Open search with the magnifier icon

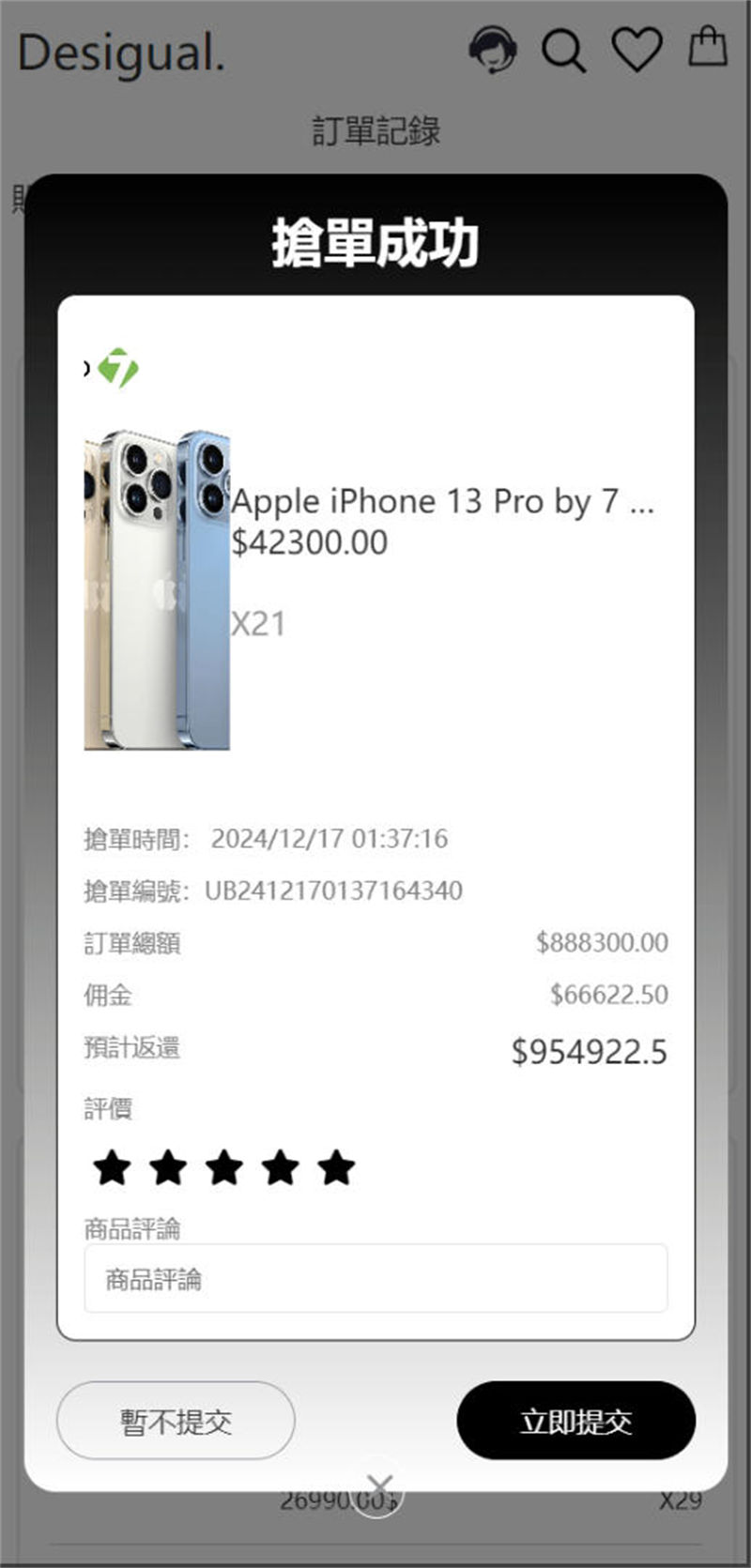(x=564, y=51)
